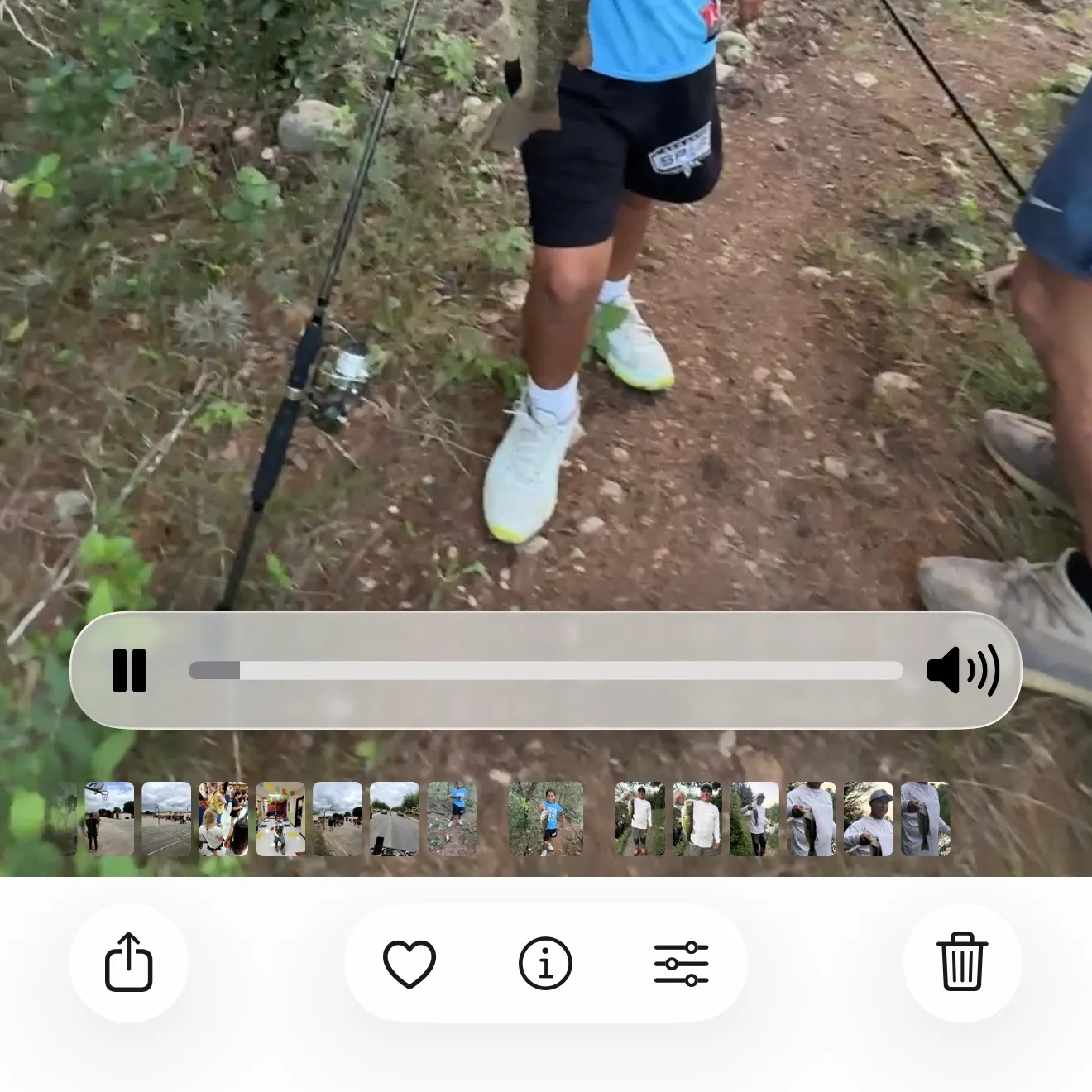The width and height of the screenshot is (1092, 1092).
Task: Show info for this video
Action: (545, 964)
